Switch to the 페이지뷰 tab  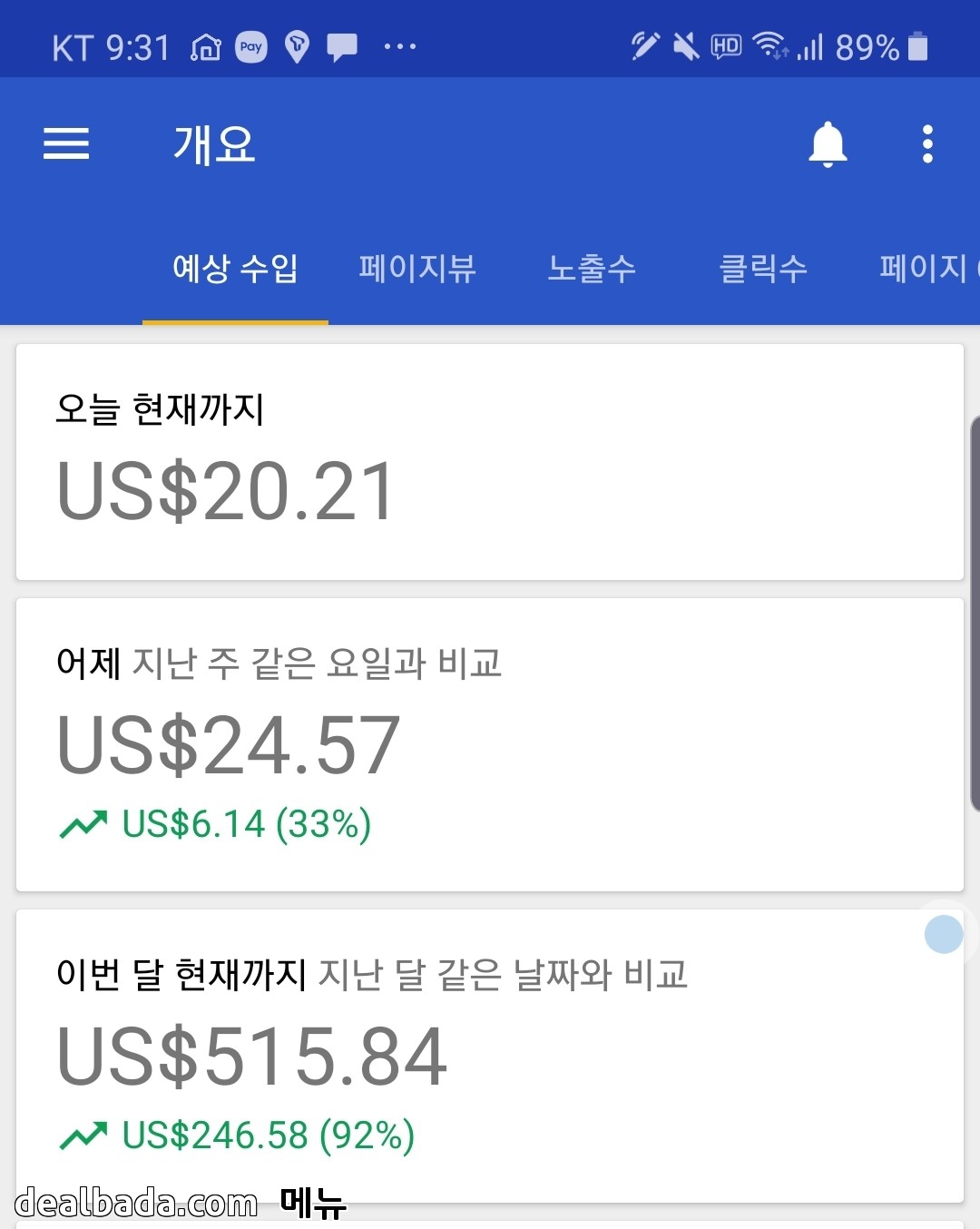[x=417, y=269]
